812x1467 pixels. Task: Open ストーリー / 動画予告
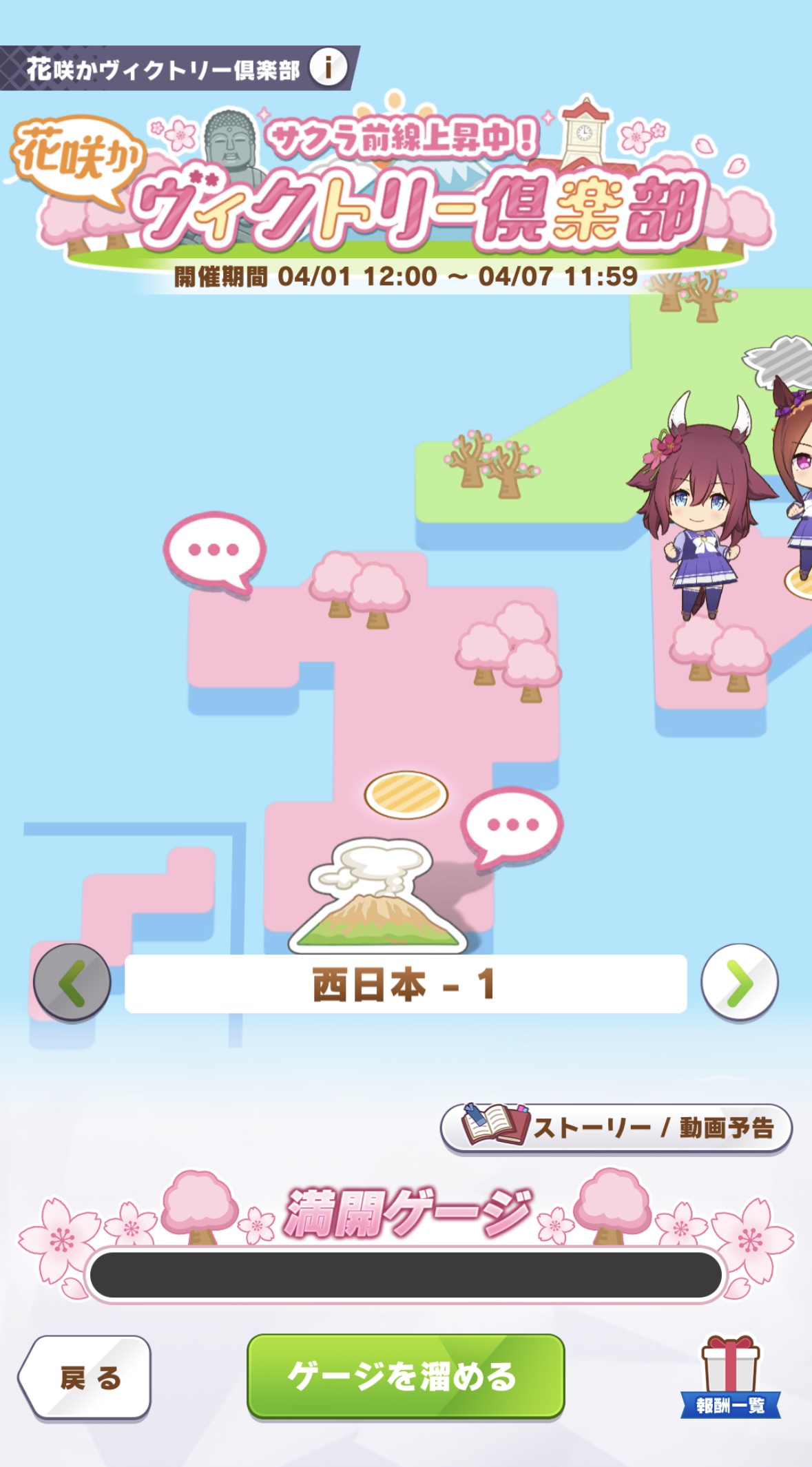click(616, 1128)
